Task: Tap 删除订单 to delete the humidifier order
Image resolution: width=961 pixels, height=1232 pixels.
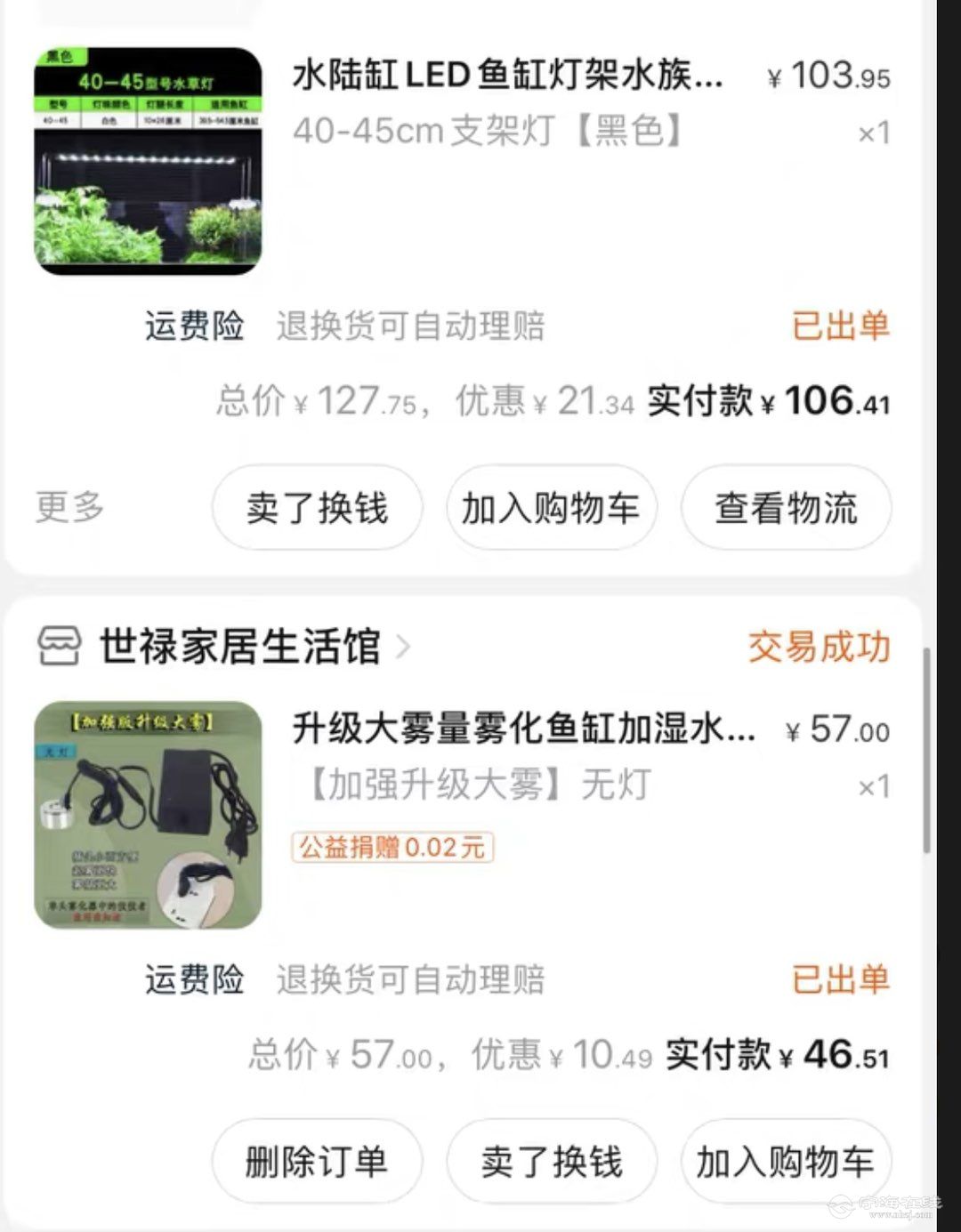Action: [x=317, y=1162]
